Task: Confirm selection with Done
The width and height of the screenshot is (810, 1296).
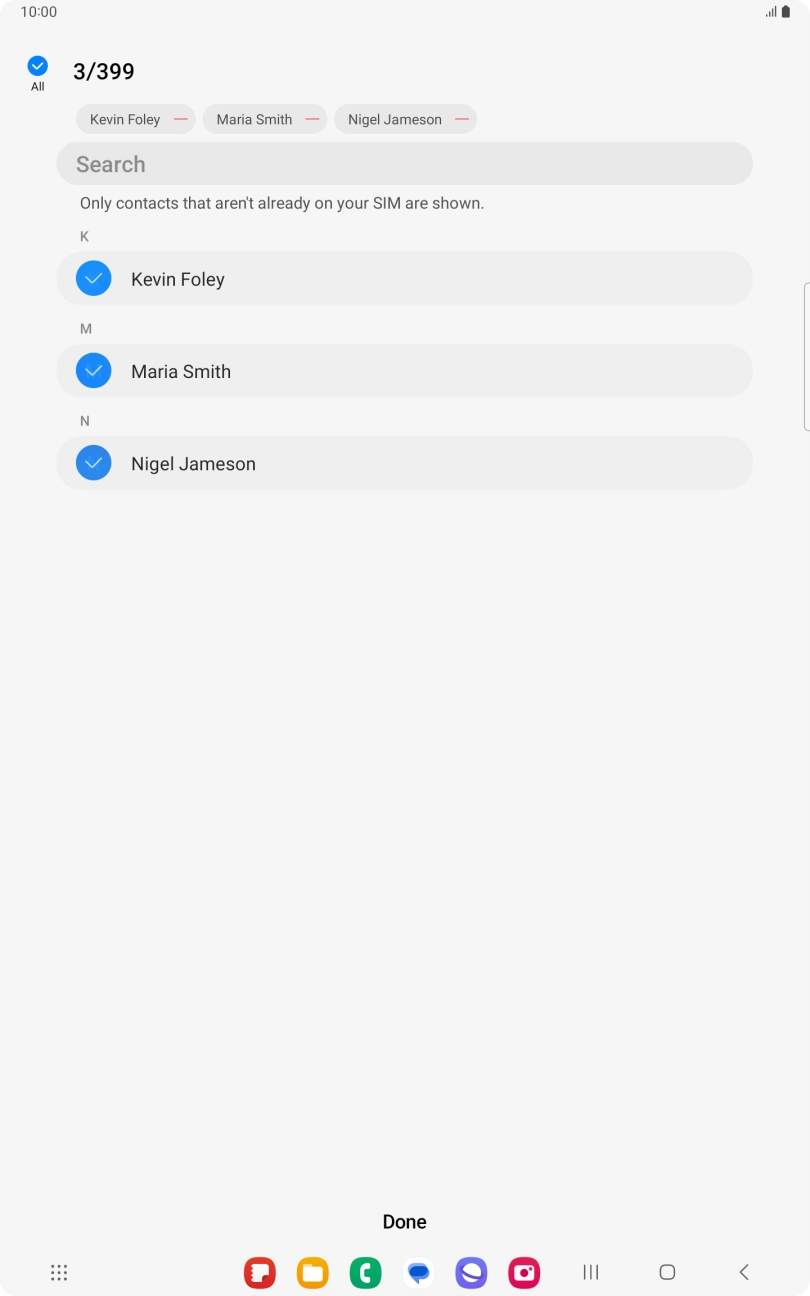Action: (x=404, y=1222)
